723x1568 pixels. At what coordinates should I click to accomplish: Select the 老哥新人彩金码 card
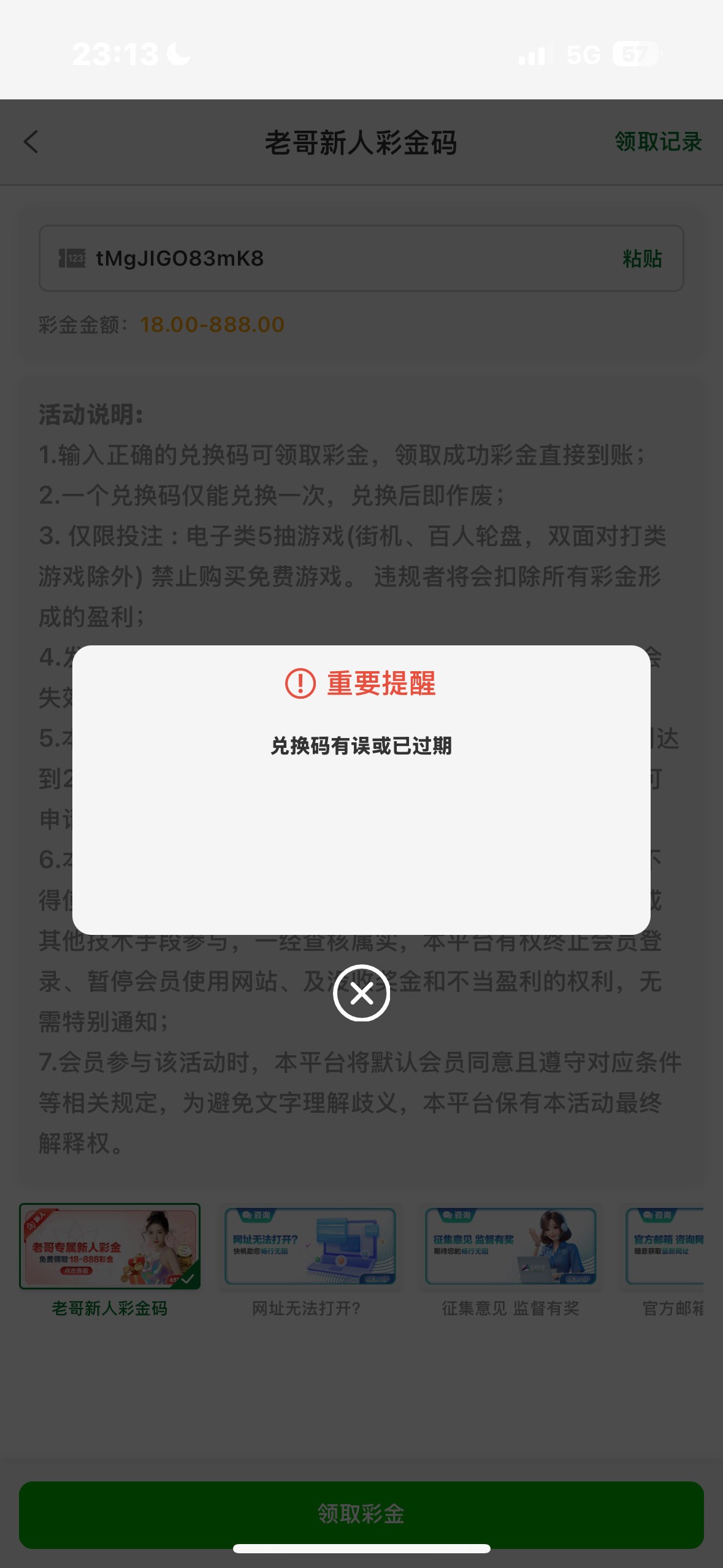110,1261
